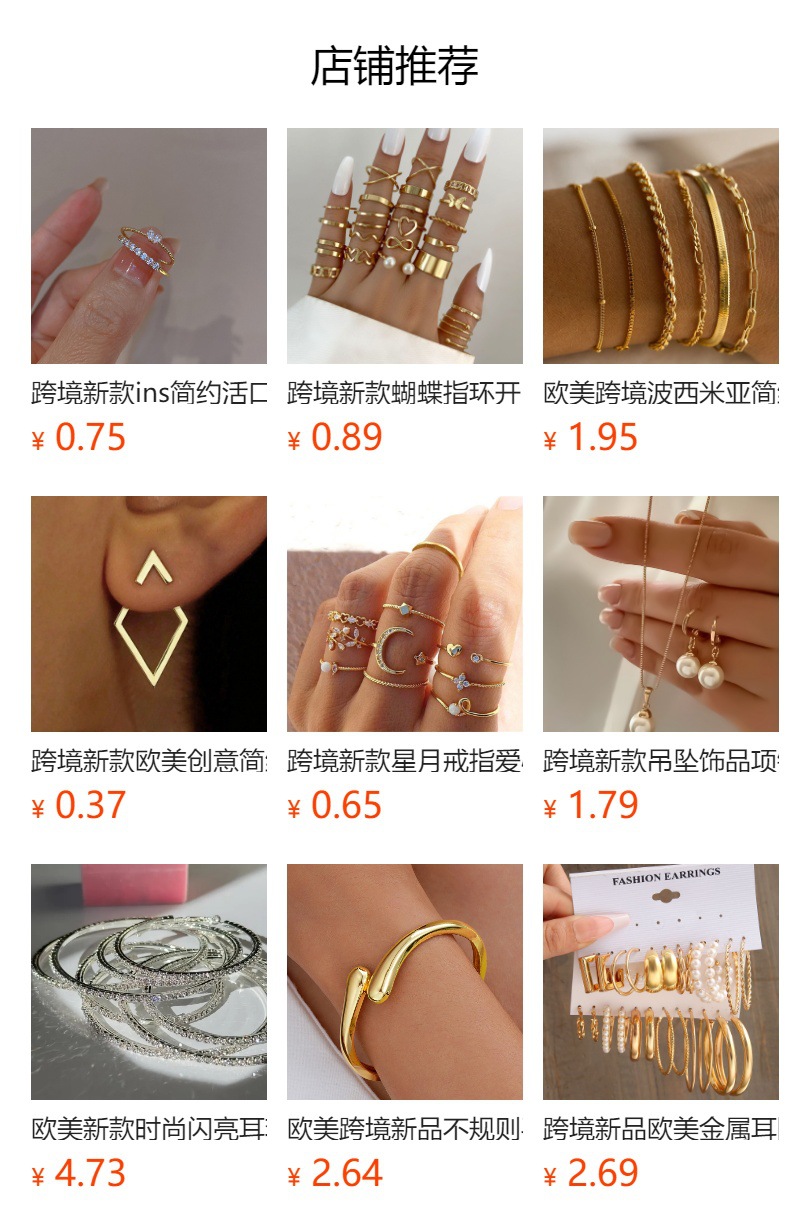Screen dimensions: 790x1232
Task: Open the ¥1.95 Bohemian bracelet set
Action: click(x=660, y=246)
